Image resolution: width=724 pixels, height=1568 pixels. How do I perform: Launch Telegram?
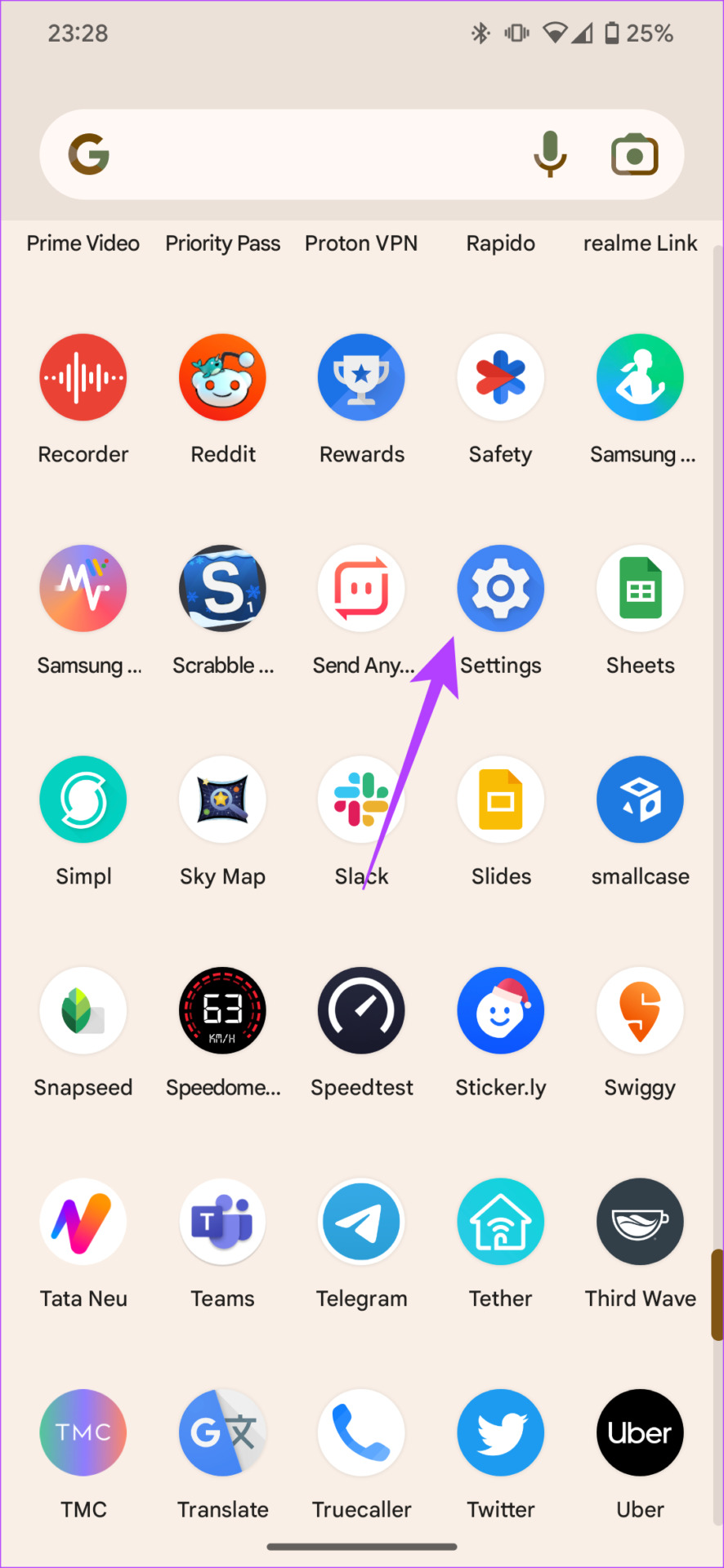point(361,1222)
